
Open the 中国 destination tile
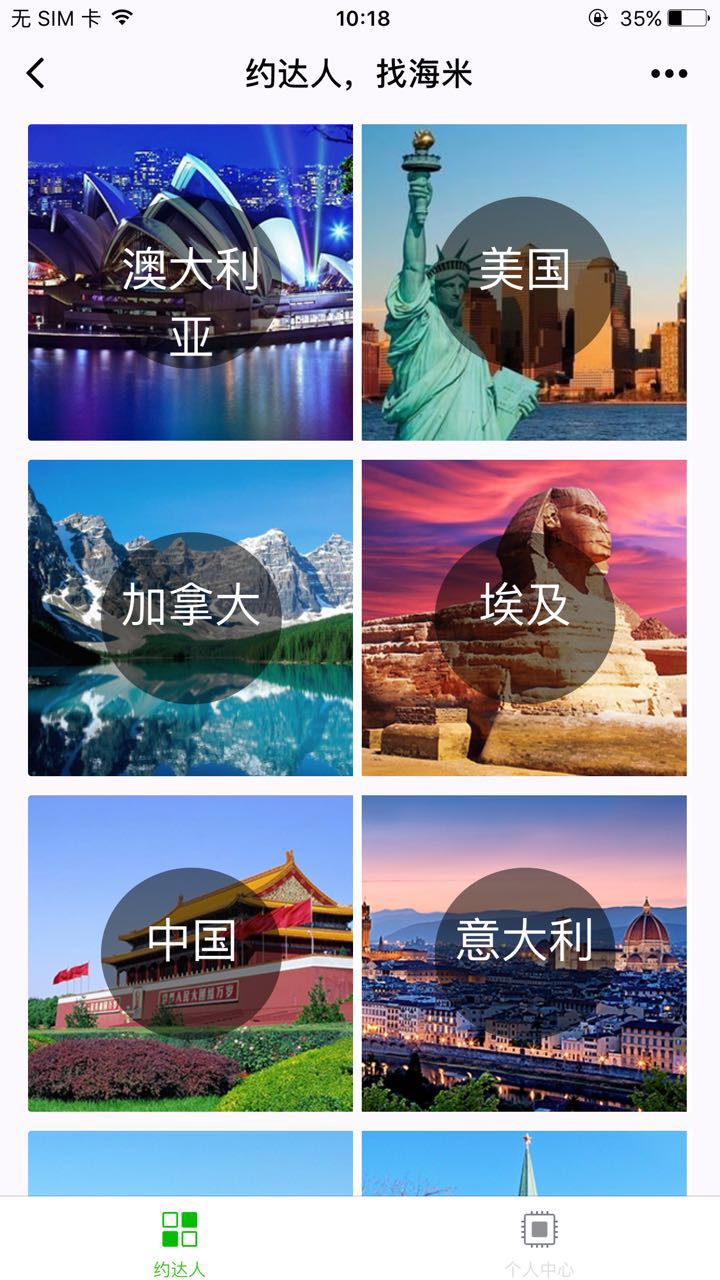coord(190,952)
